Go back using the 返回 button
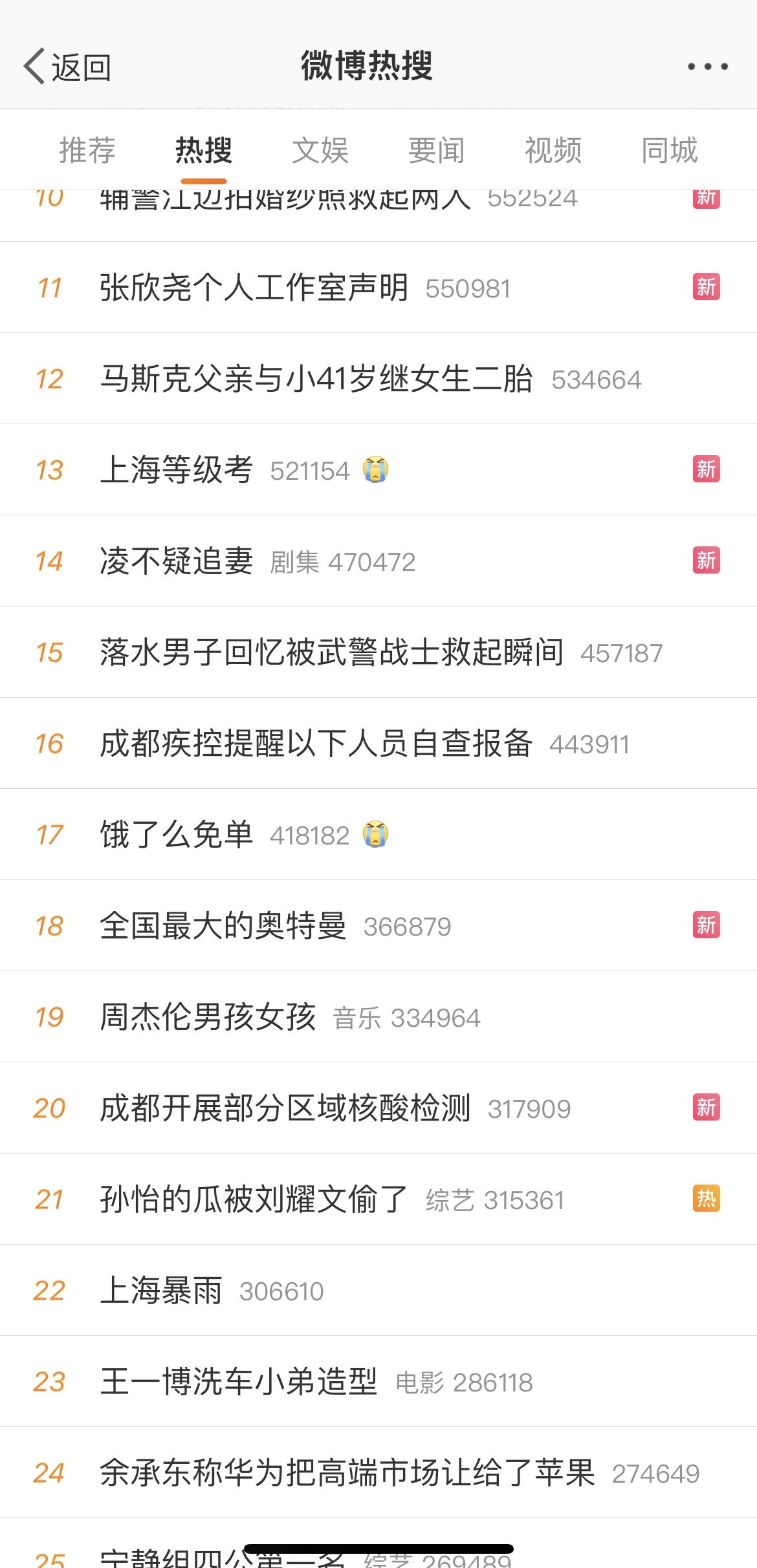 67,67
